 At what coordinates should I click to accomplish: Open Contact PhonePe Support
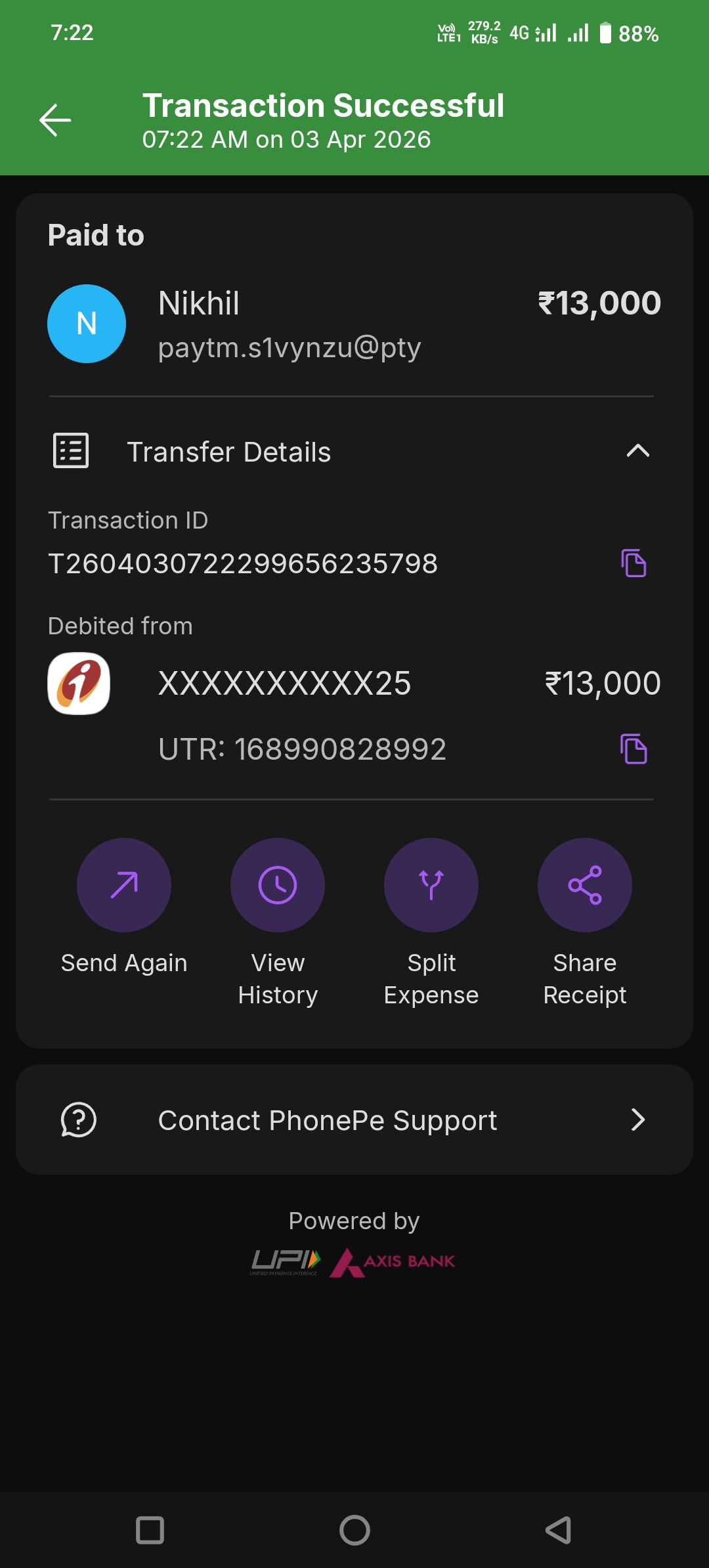point(354,1120)
